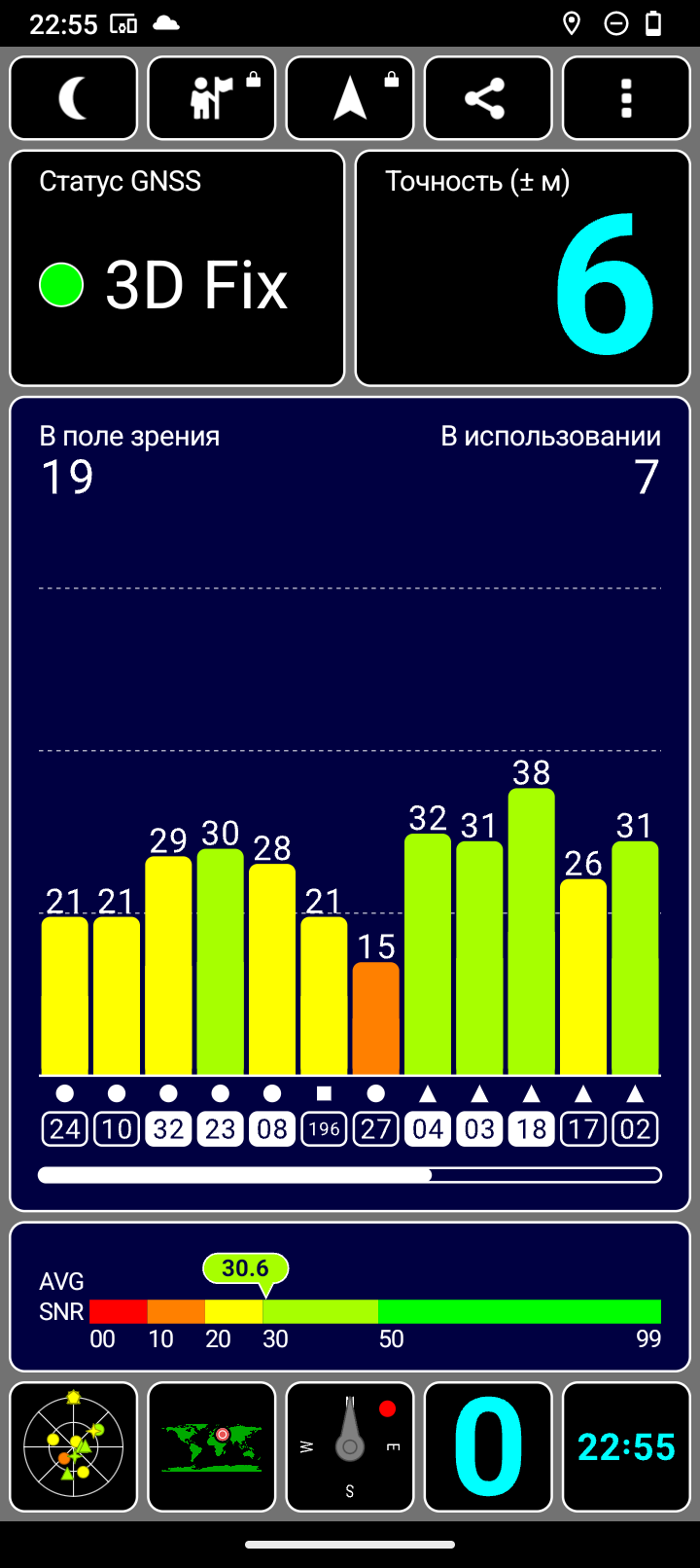This screenshot has width=700, height=1568.
Task: Open the AVG SNR panel
Action: (x=350, y=1297)
